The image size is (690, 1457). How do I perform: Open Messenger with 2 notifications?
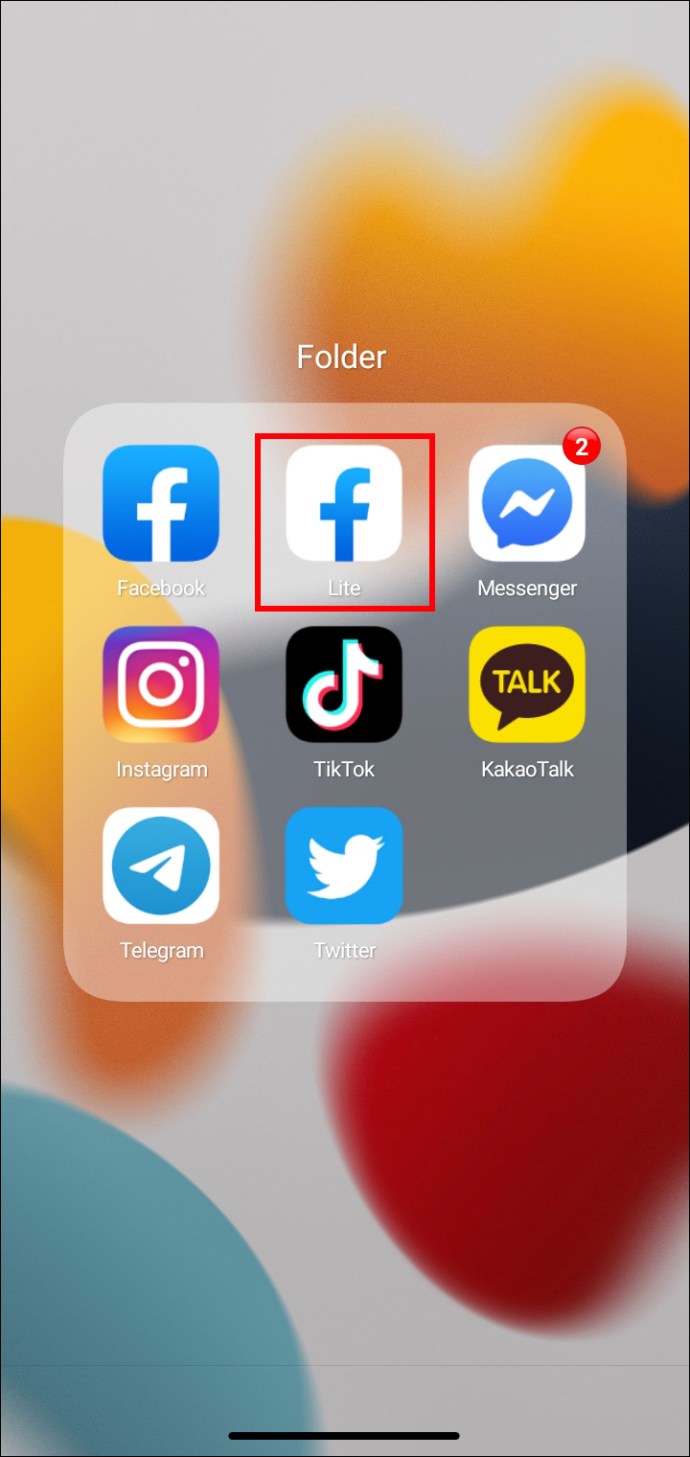pos(527,503)
